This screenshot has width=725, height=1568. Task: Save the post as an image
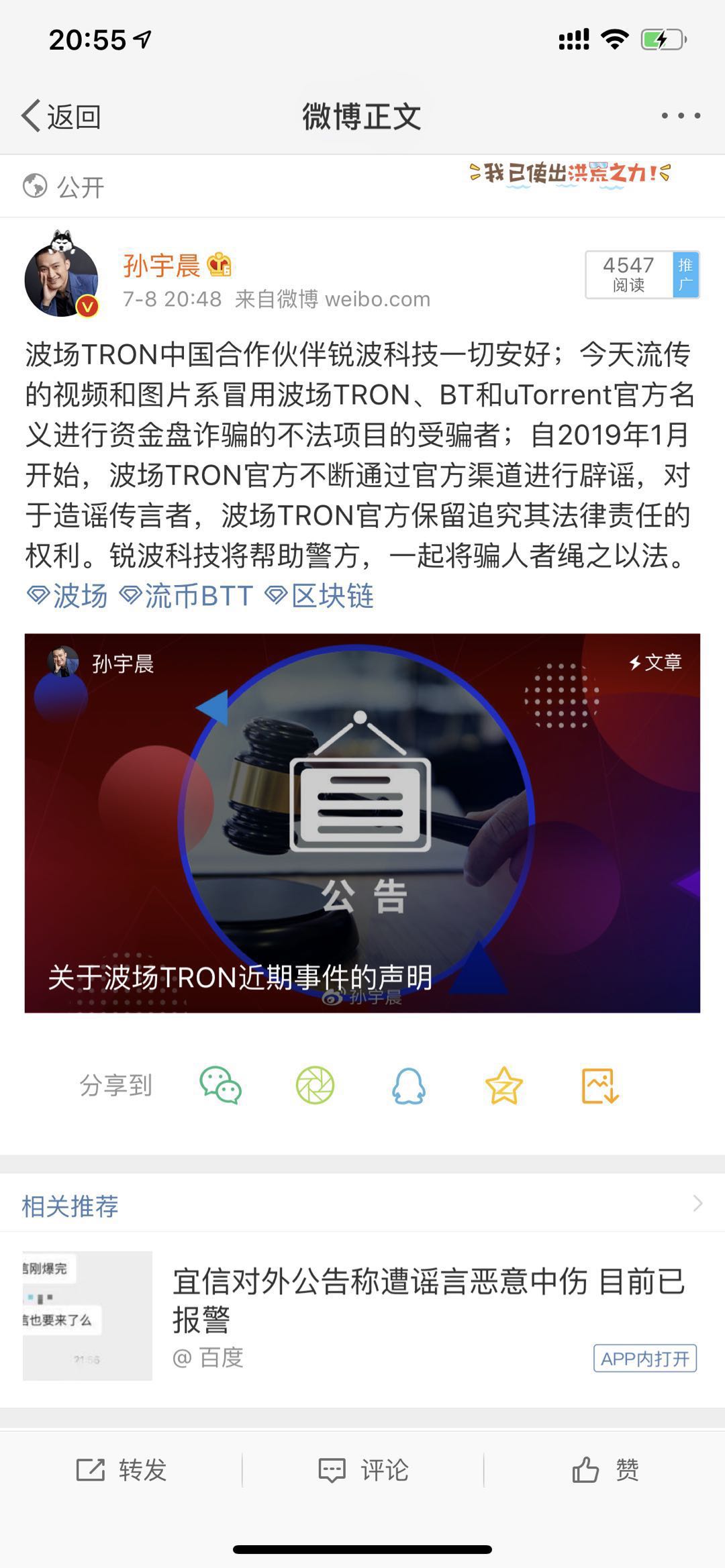[x=599, y=1085]
